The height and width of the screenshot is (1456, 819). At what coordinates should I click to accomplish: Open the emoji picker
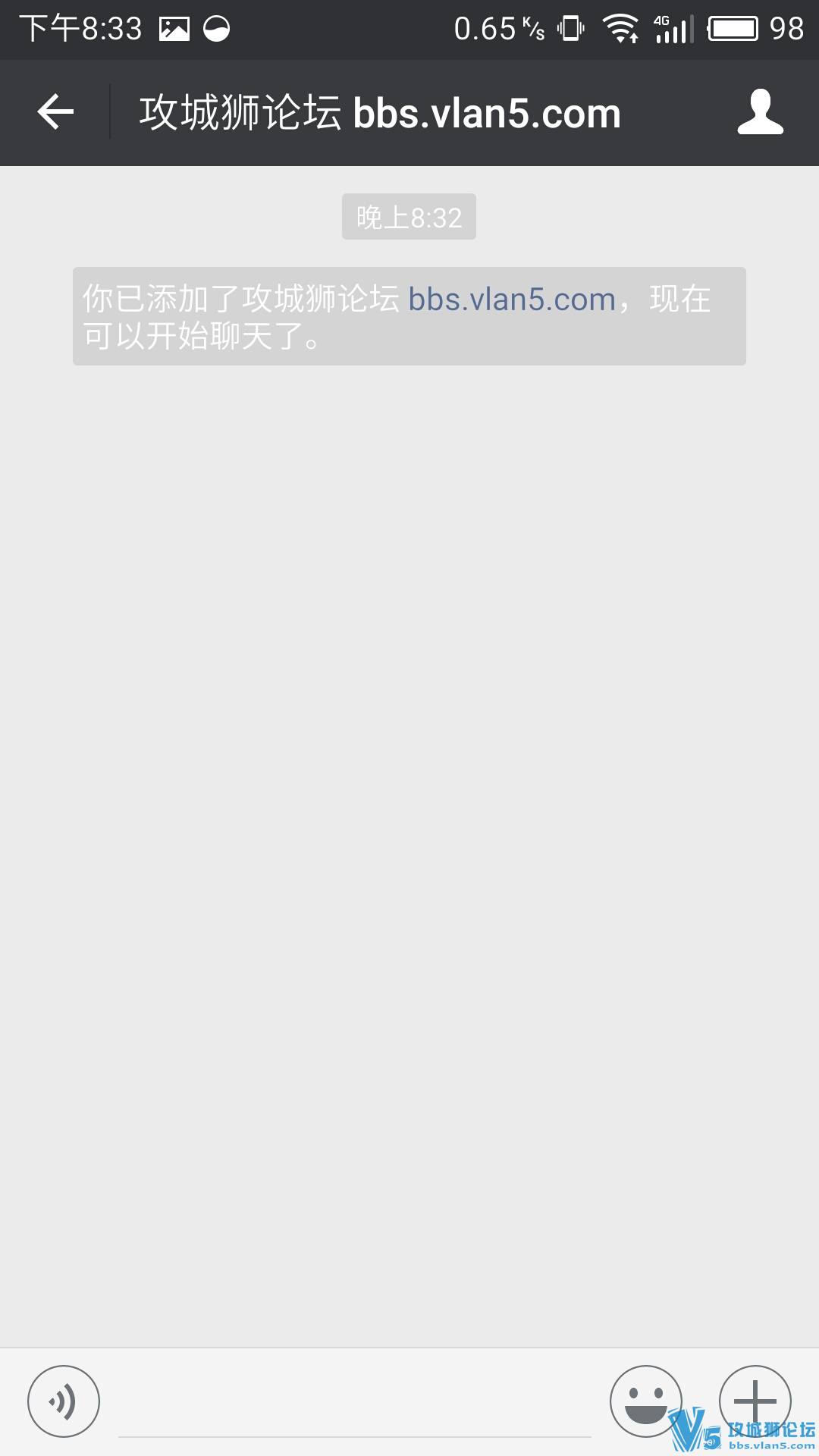tap(645, 1401)
